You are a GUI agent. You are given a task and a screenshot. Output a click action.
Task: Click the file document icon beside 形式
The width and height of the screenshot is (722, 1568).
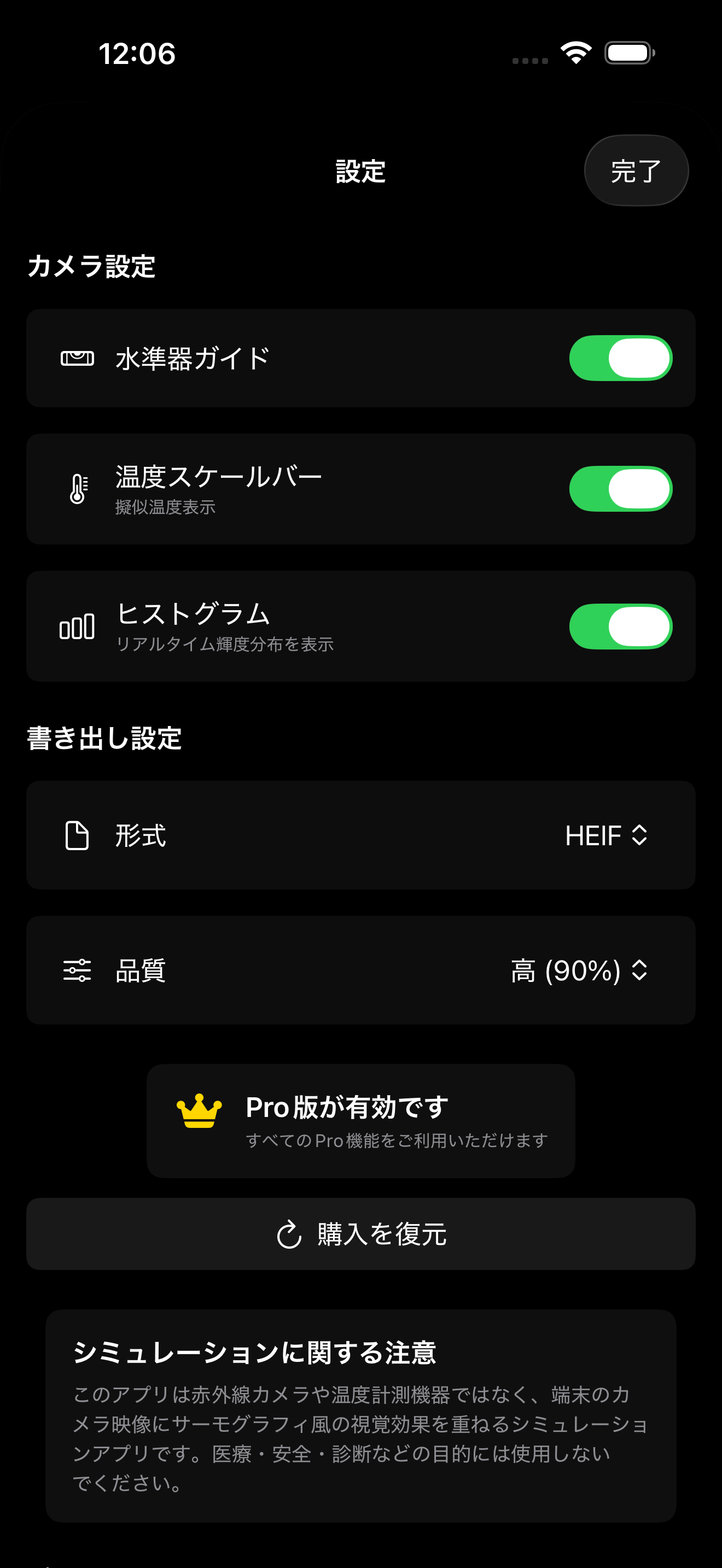[x=75, y=835]
